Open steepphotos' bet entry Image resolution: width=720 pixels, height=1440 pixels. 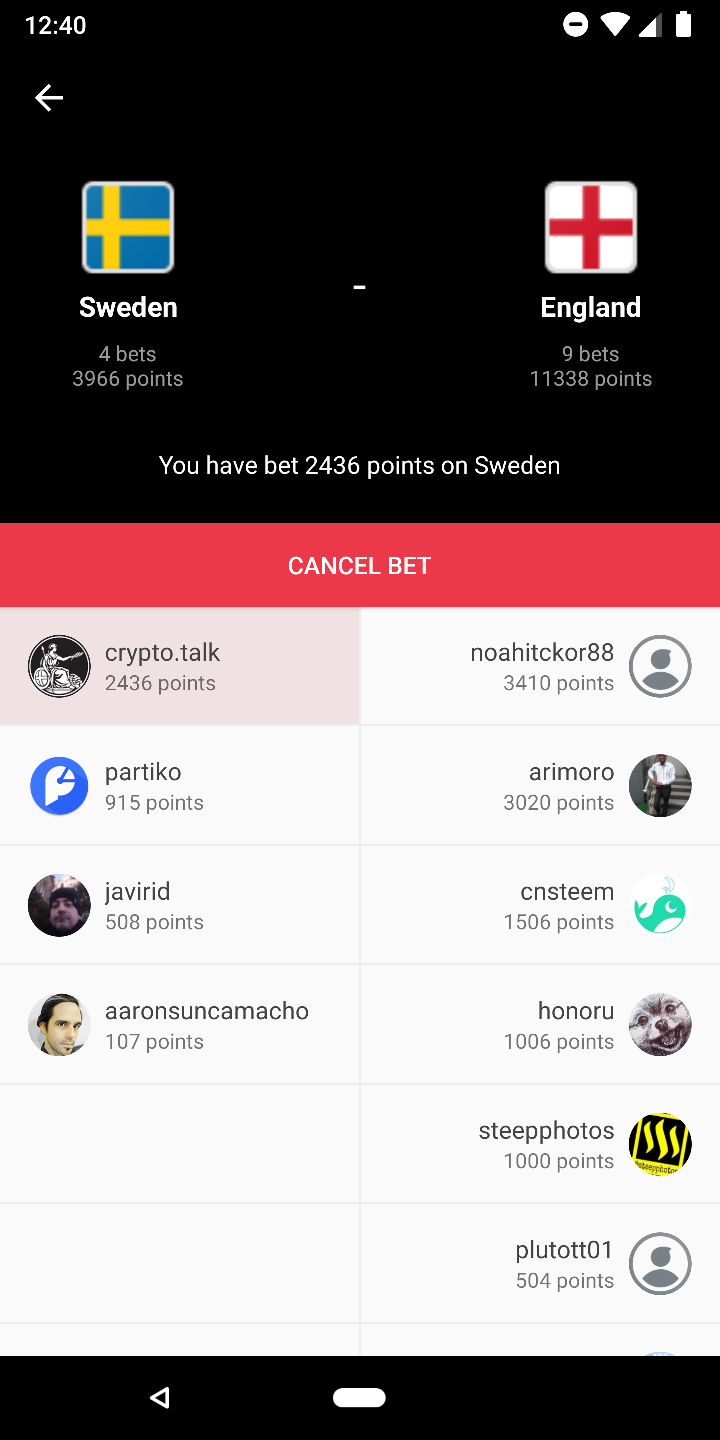click(540, 1144)
